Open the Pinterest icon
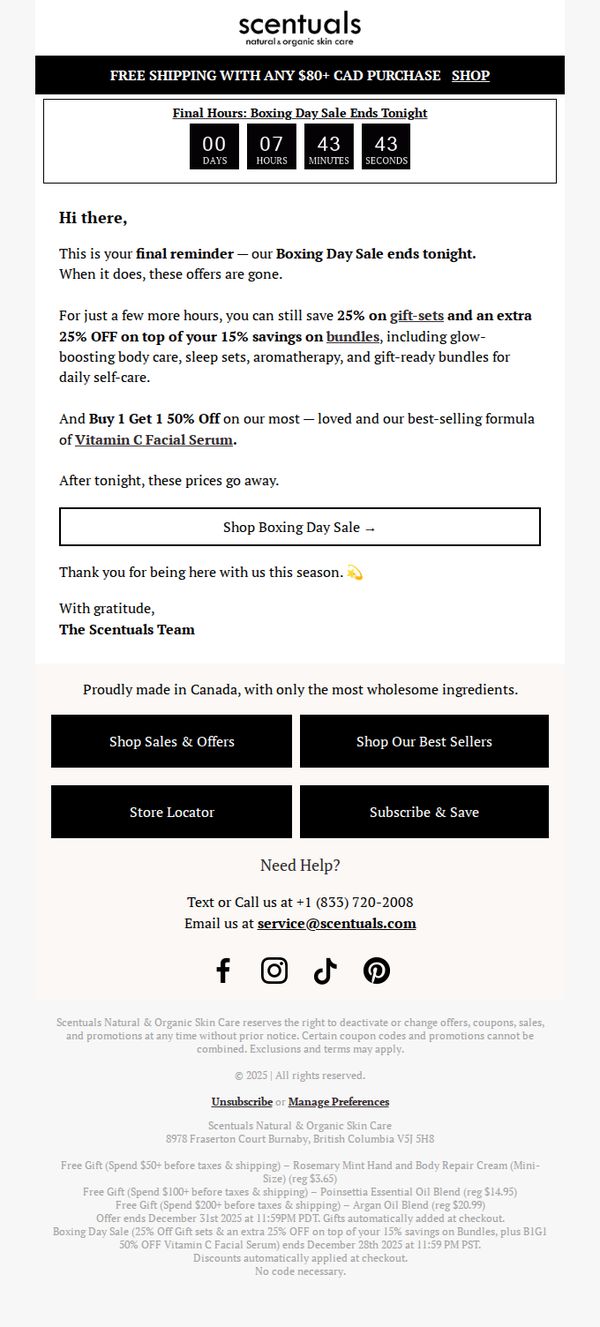The height and width of the screenshot is (1327, 600). 376,970
